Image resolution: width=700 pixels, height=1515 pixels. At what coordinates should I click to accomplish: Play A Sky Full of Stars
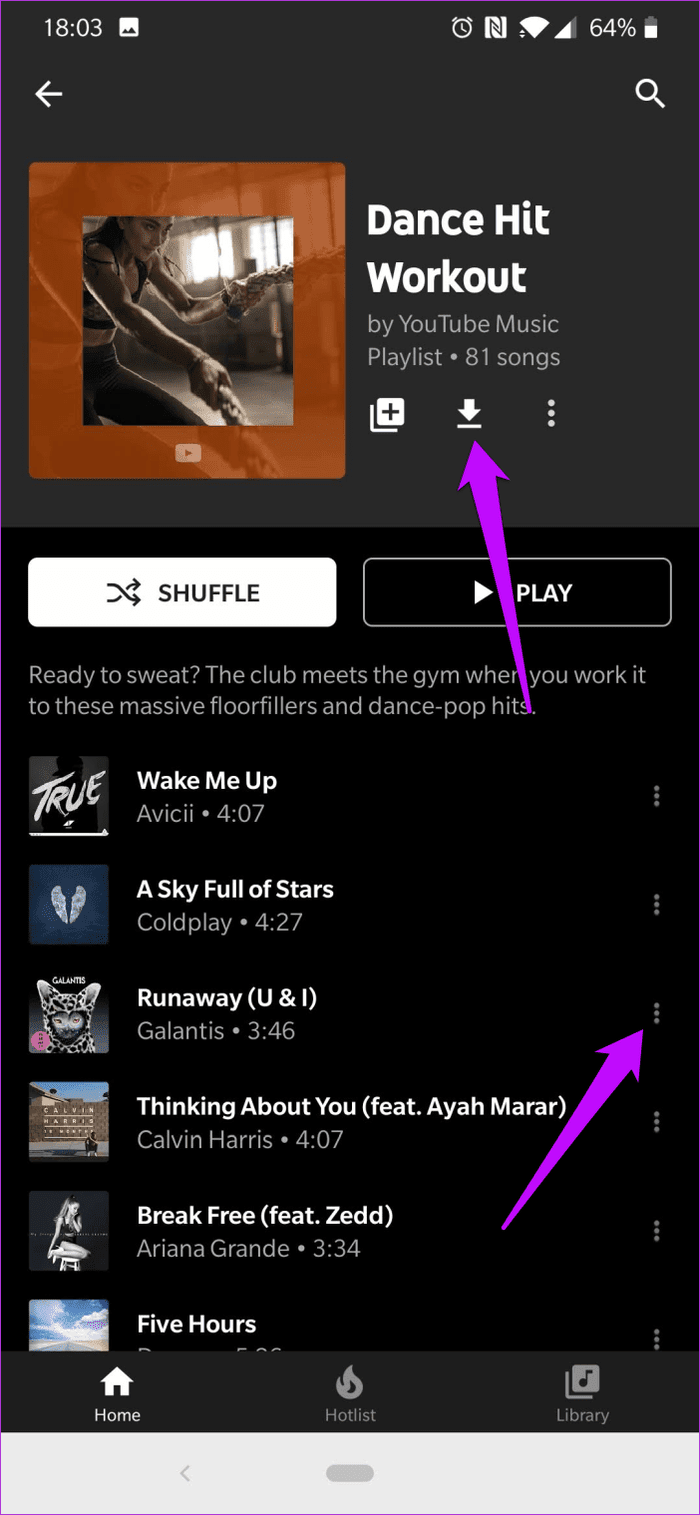click(x=330, y=905)
